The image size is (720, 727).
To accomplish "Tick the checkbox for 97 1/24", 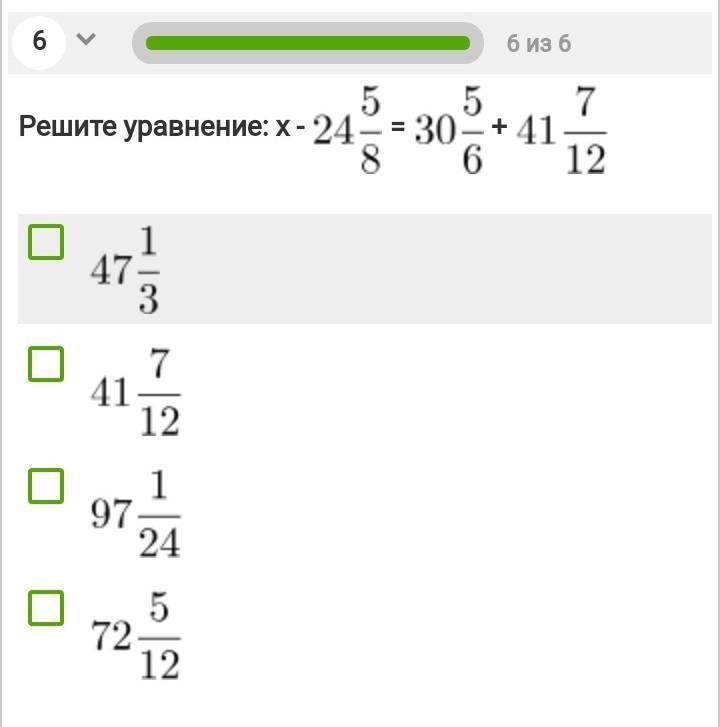I will pos(46,486).
